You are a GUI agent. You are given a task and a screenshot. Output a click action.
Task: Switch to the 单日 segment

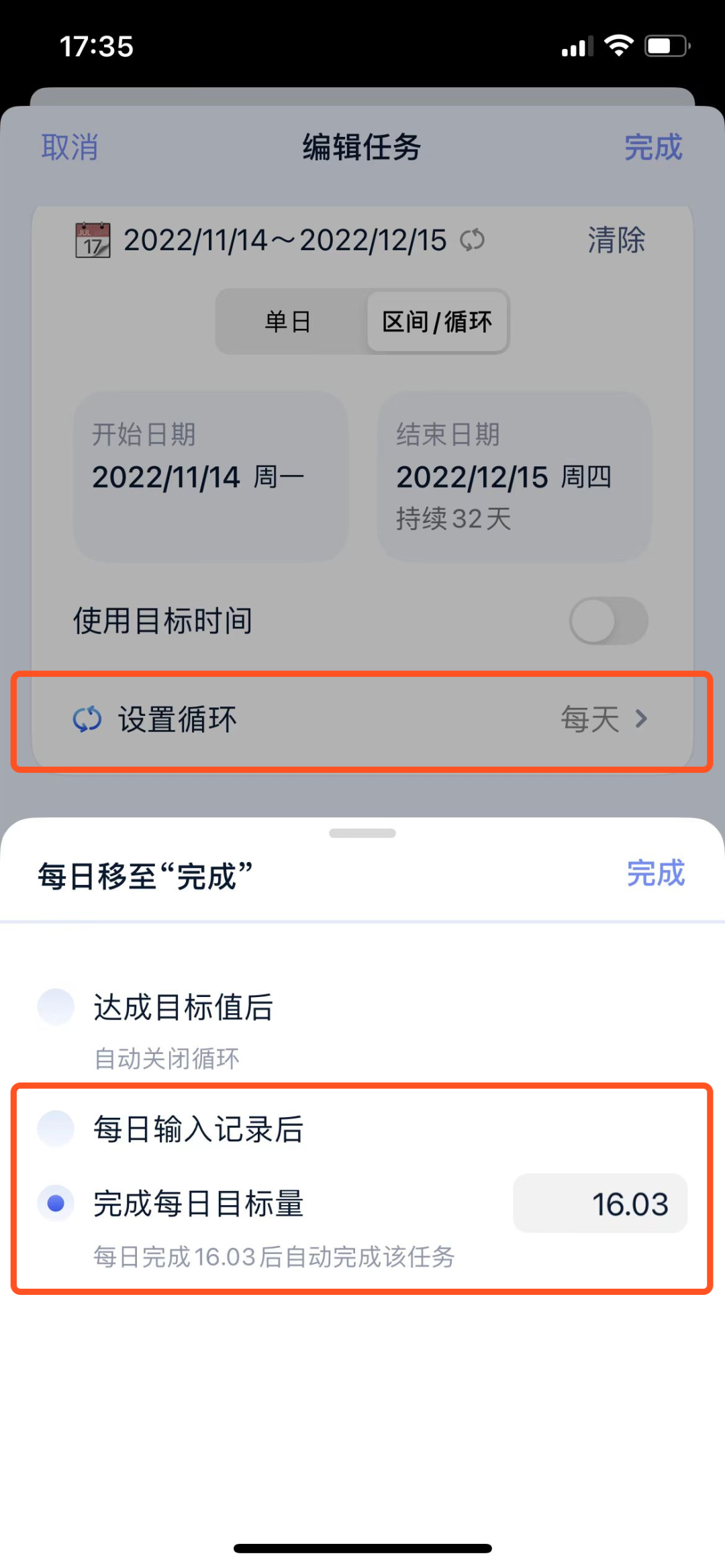point(289,321)
